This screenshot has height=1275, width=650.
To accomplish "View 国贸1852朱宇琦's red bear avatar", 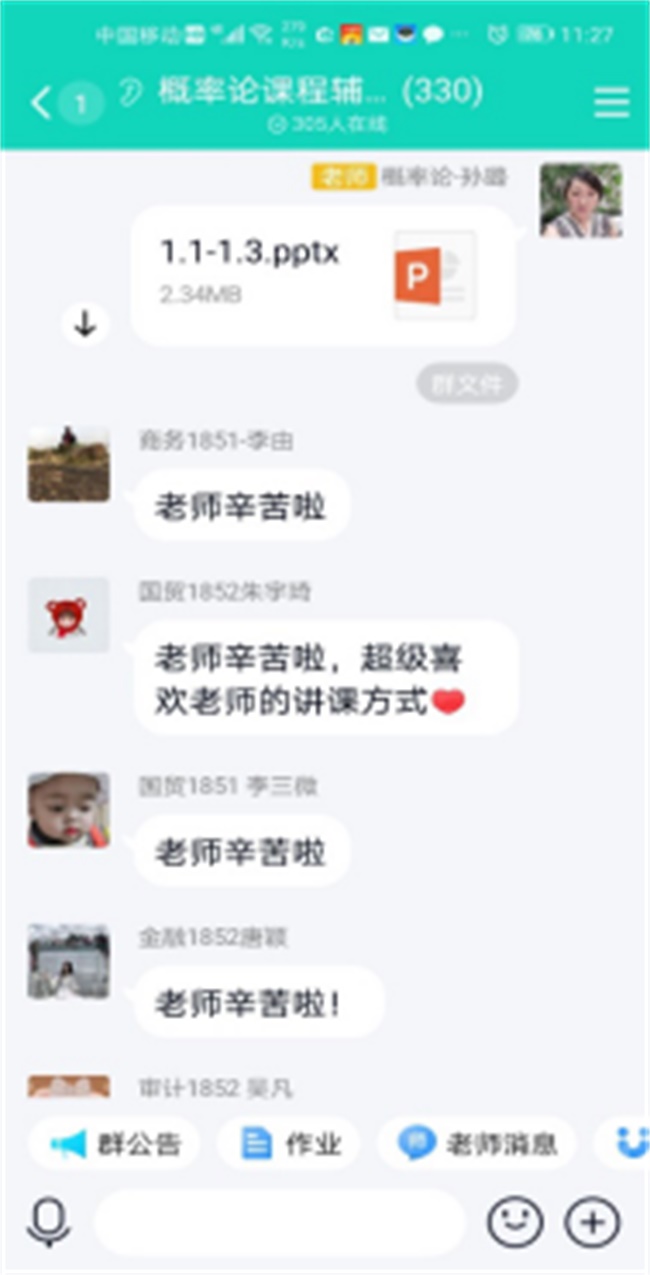I will tap(68, 616).
